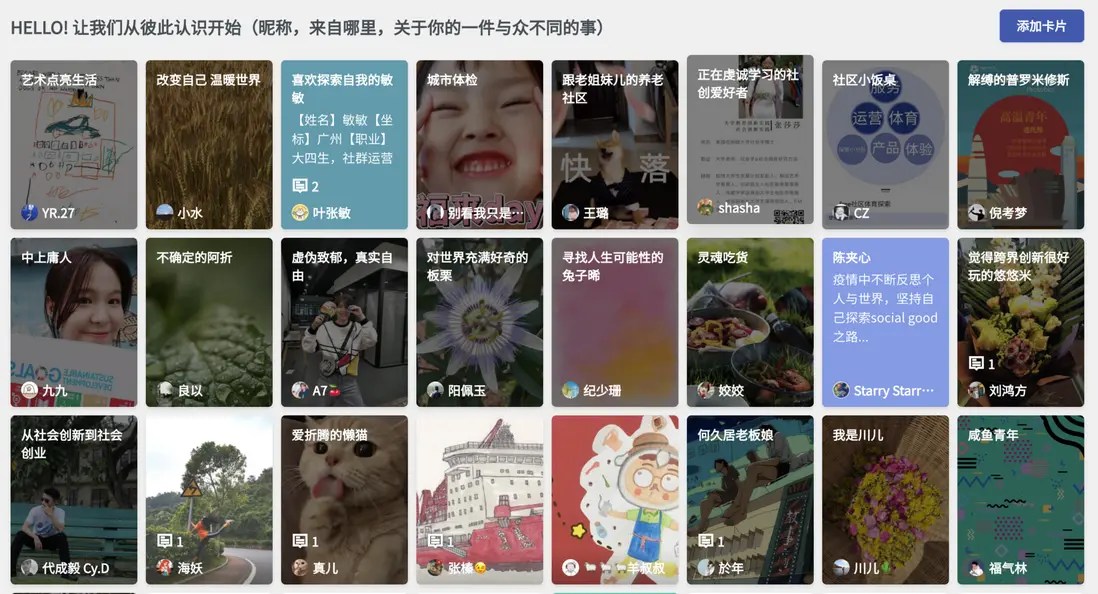
Task: Open 叶张敏's card 喜欢探索自我的敏敏
Action: (x=344, y=144)
